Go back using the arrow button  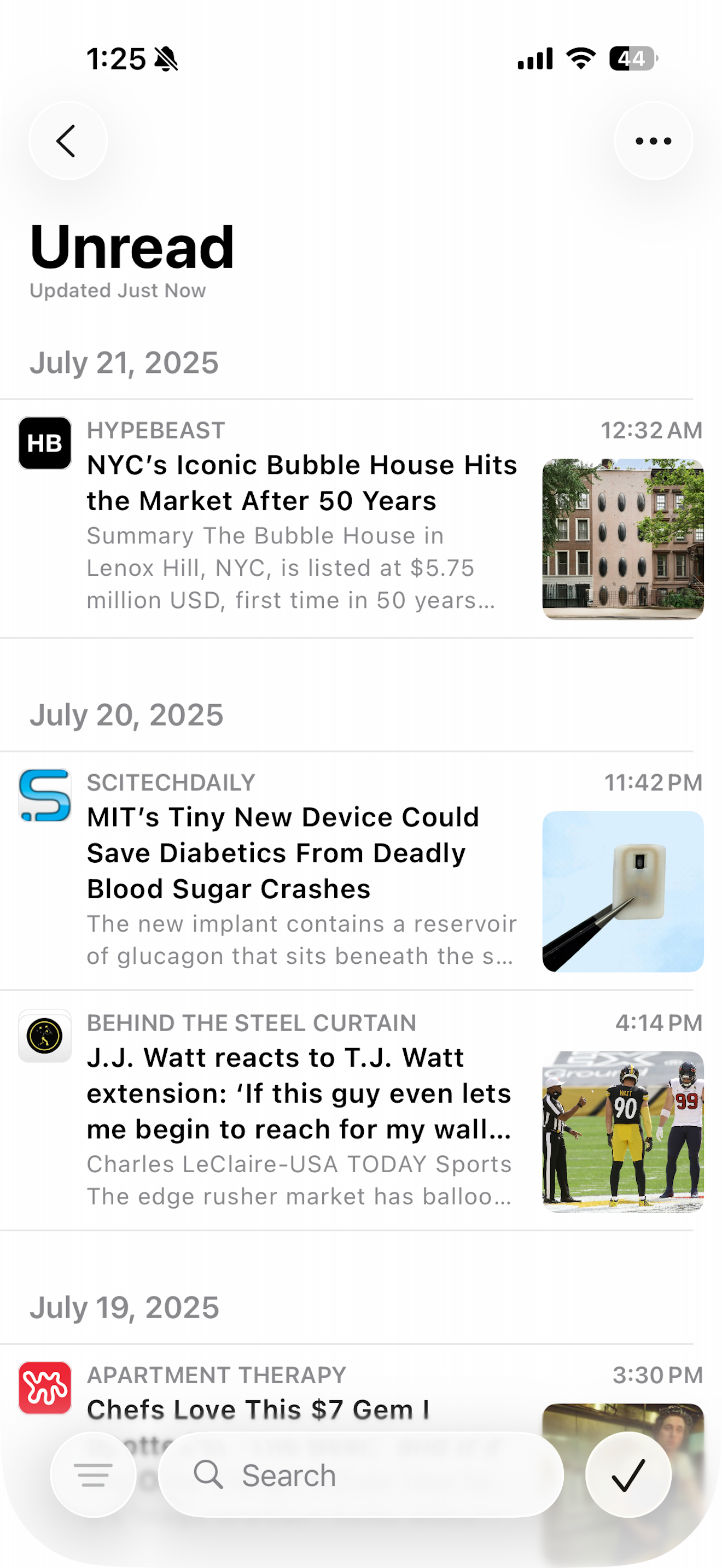coord(68,141)
